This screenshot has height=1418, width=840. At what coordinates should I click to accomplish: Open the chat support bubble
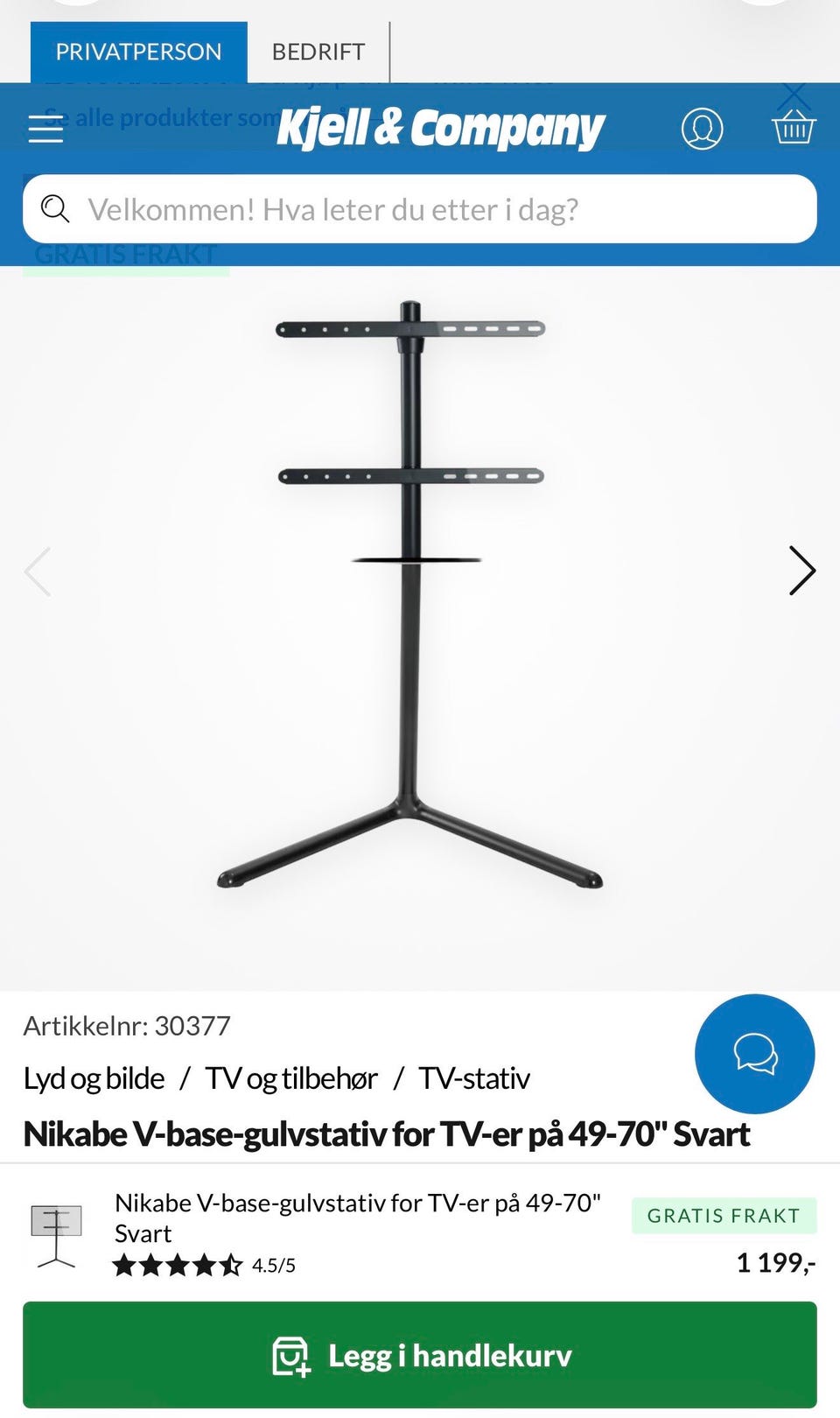coord(755,1053)
